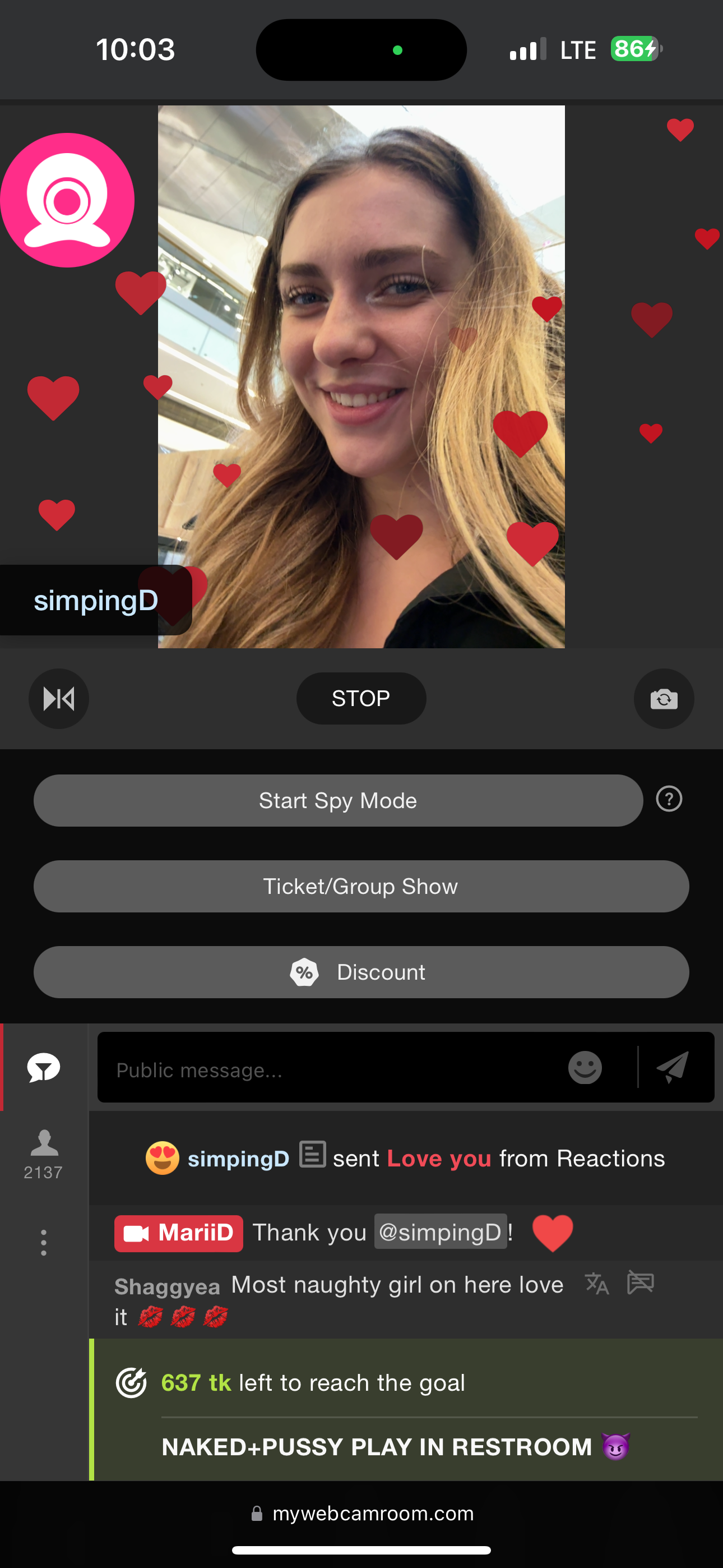Tap the STOP broadcast button
The height and width of the screenshot is (1568, 723).
(x=361, y=698)
